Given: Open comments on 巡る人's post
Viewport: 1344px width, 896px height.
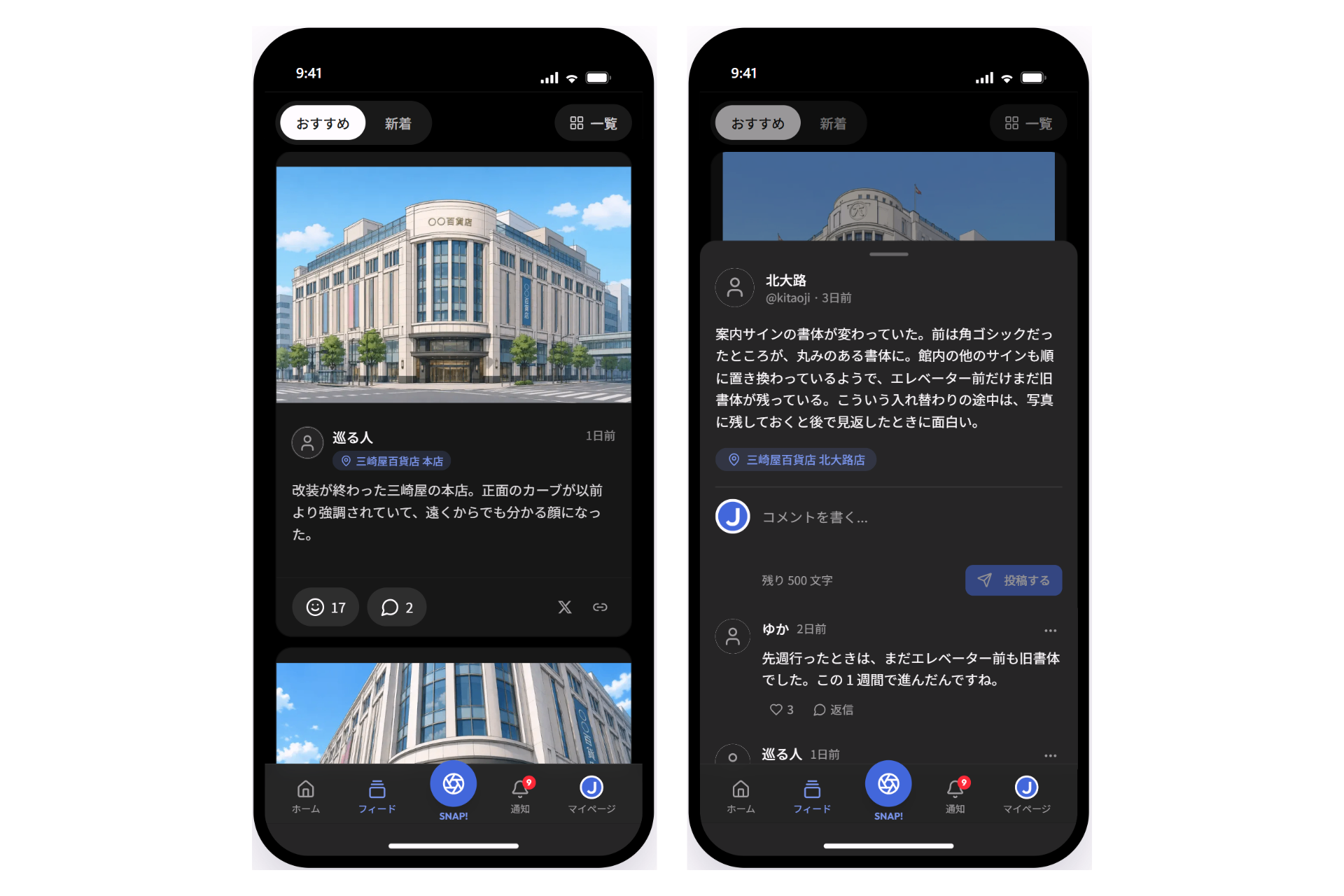Looking at the screenshot, I should click(x=396, y=607).
